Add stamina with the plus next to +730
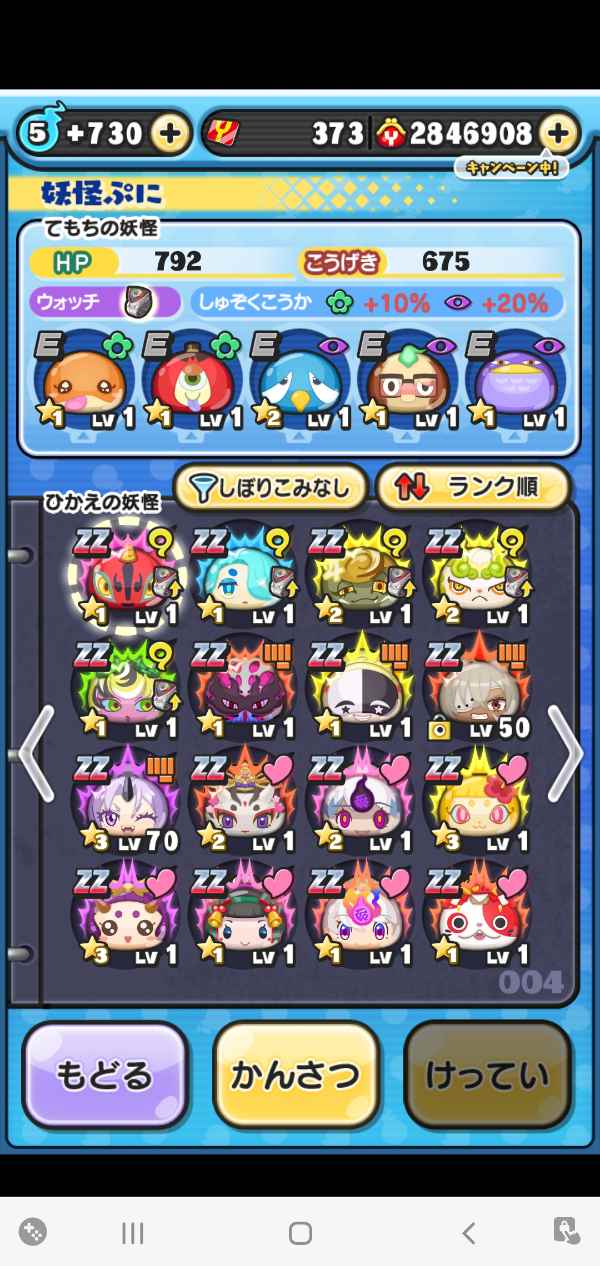600x1266 pixels. [x=171, y=134]
